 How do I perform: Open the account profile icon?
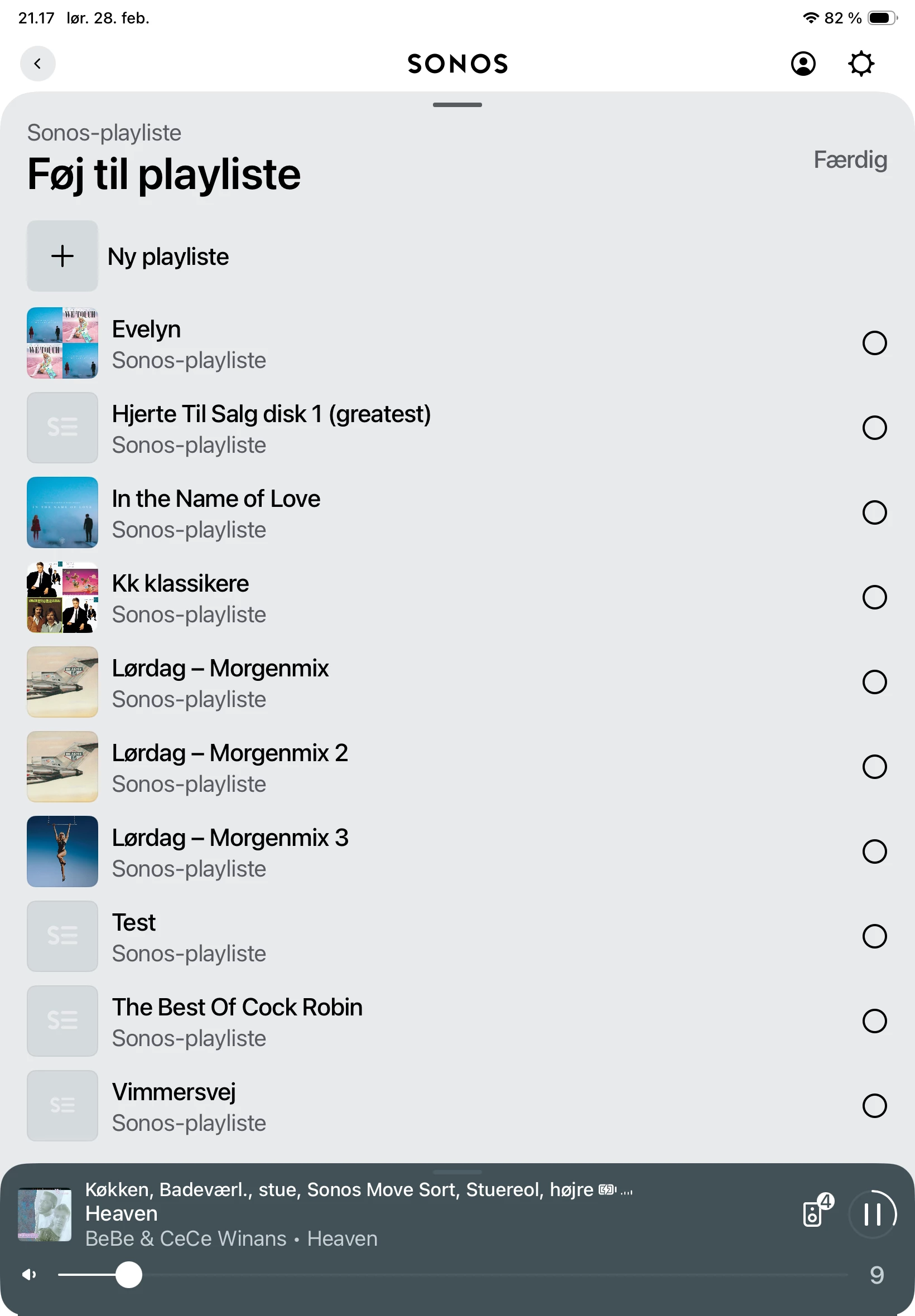tap(803, 64)
